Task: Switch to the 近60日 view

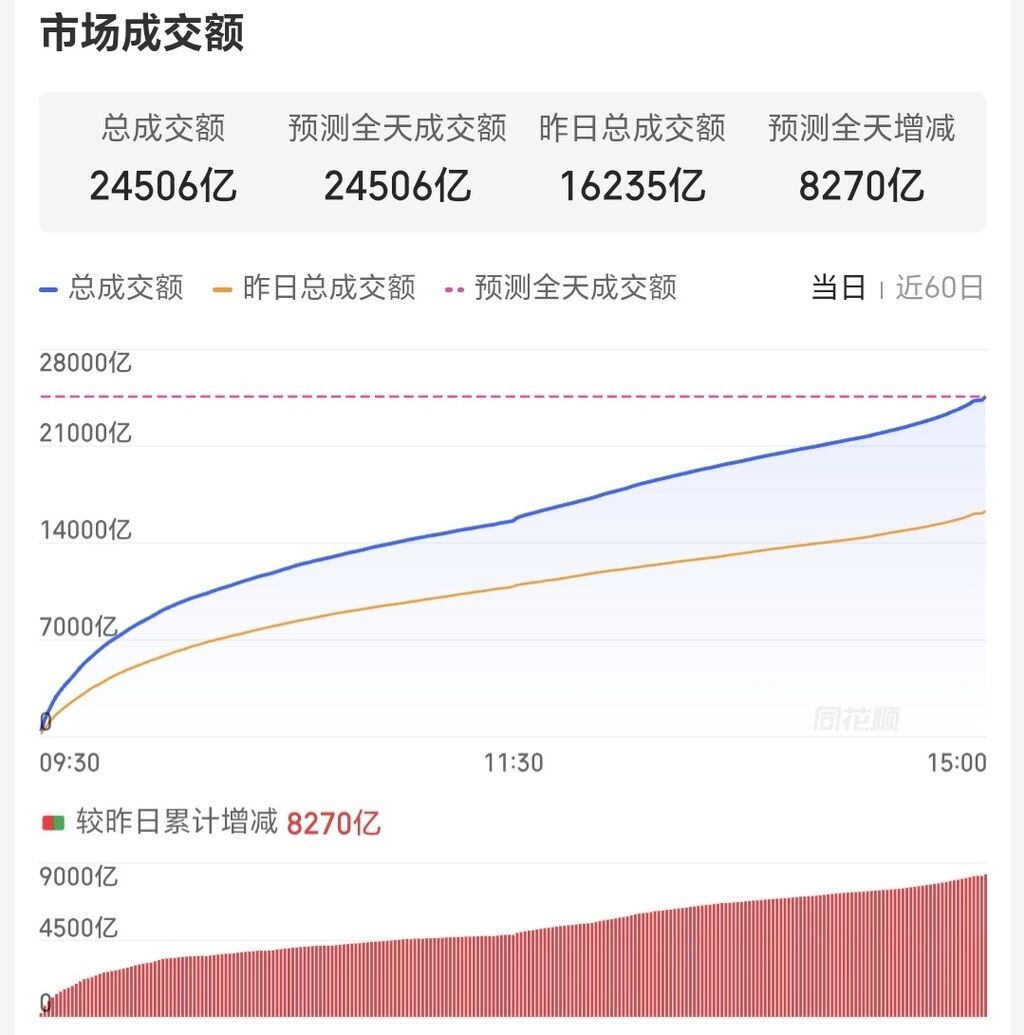Action: pyautogui.click(x=939, y=288)
